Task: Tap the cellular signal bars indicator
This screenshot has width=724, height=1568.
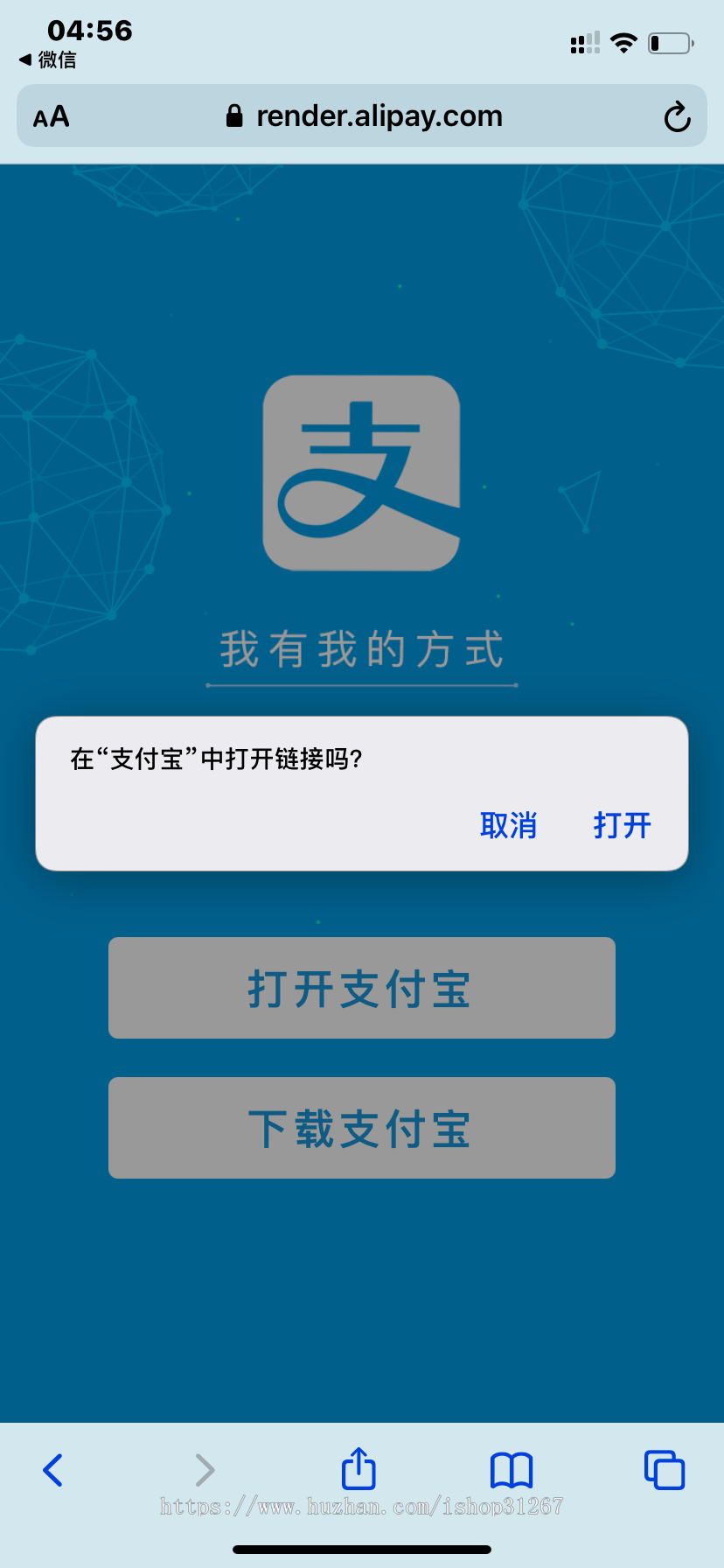Action: (584, 41)
